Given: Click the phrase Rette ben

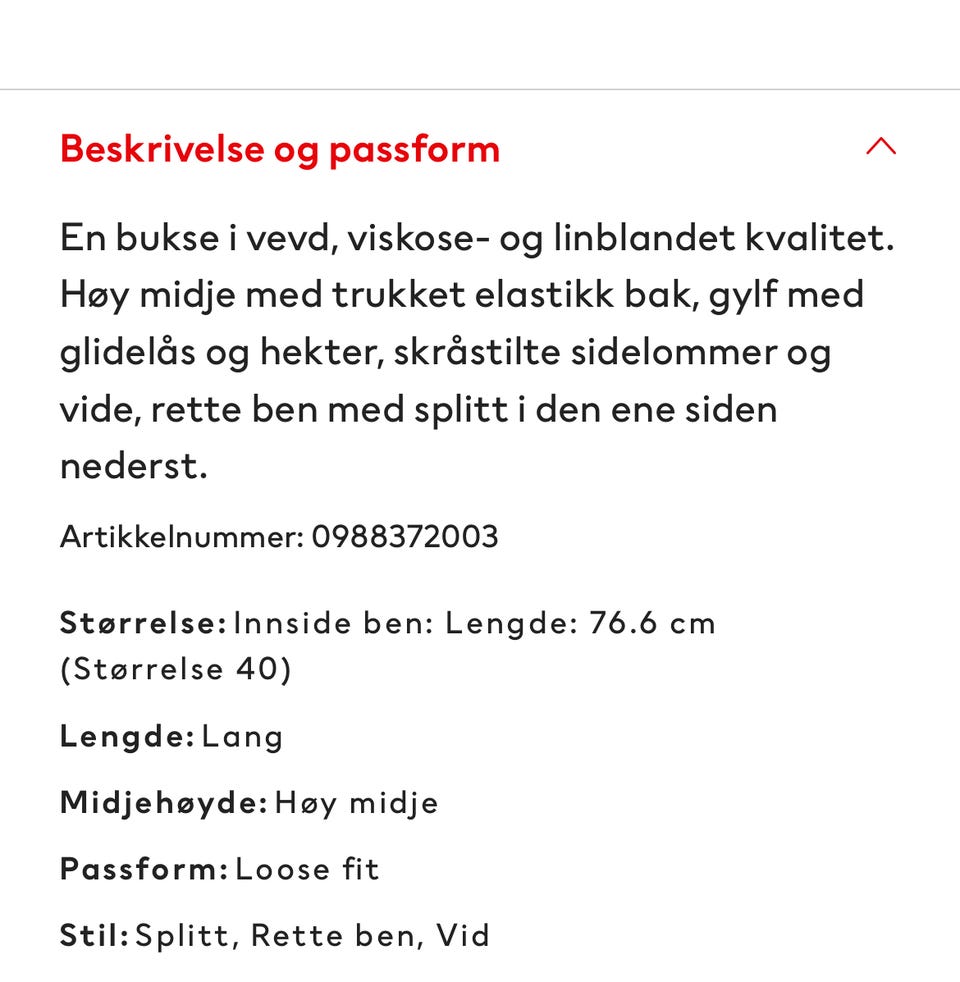Looking at the screenshot, I should pyautogui.click(x=322, y=935).
